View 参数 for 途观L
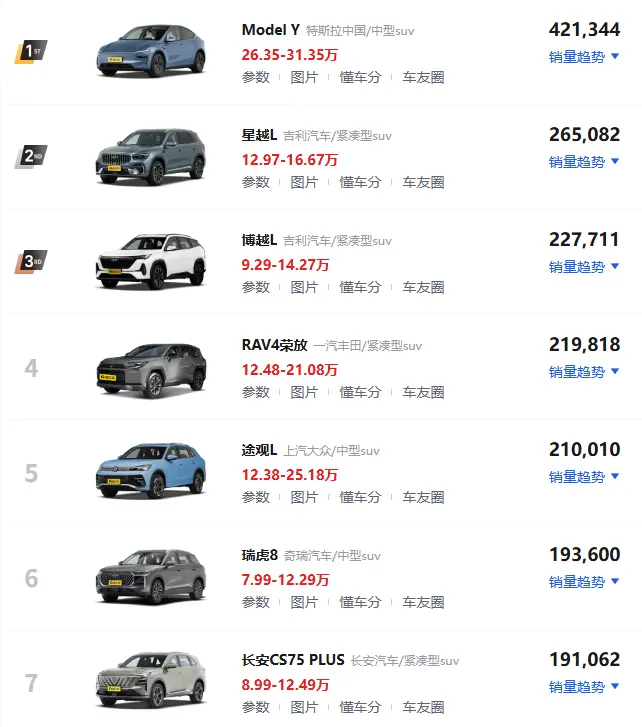Image resolution: width=642 pixels, height=727 pixels. 256,497
